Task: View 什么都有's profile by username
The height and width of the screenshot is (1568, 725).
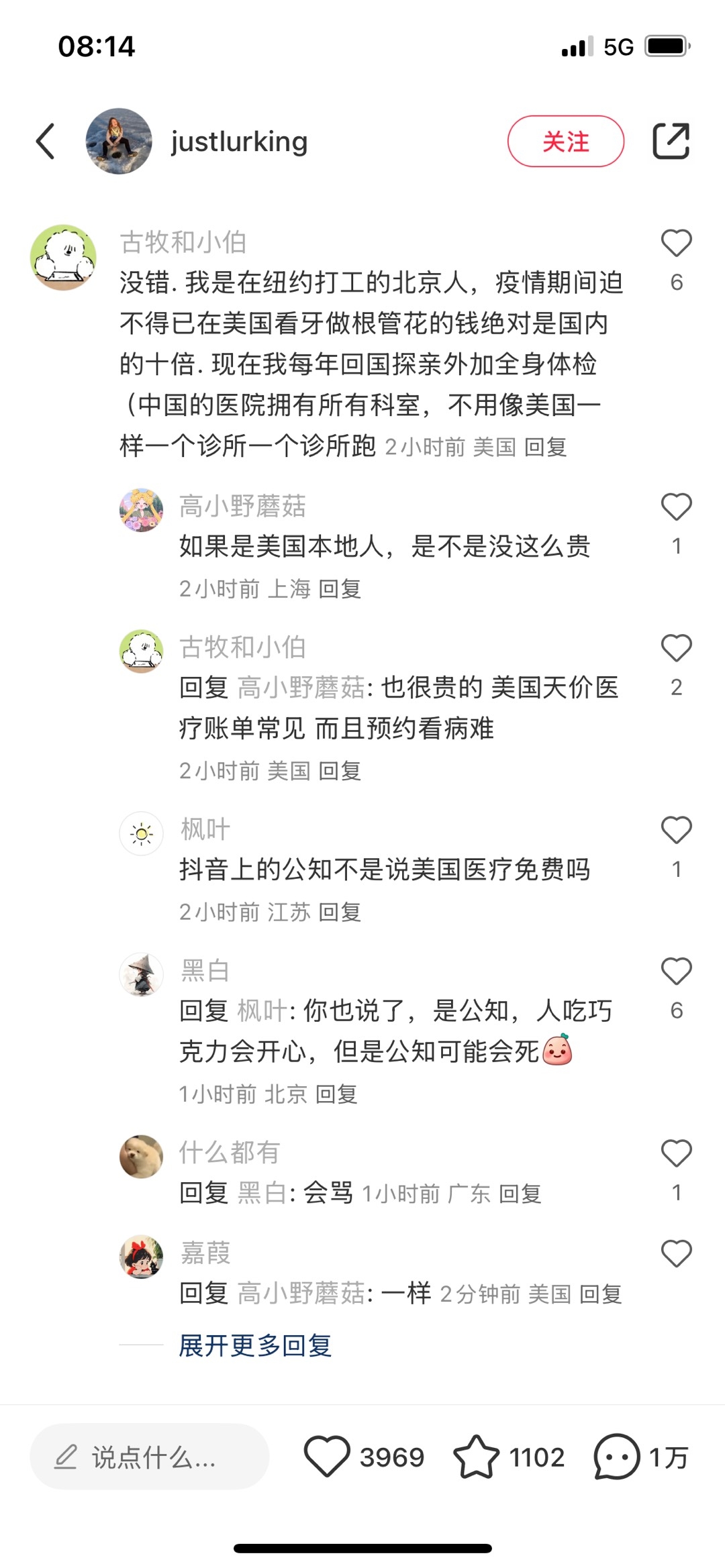Action: click(x=229, y=1152)
